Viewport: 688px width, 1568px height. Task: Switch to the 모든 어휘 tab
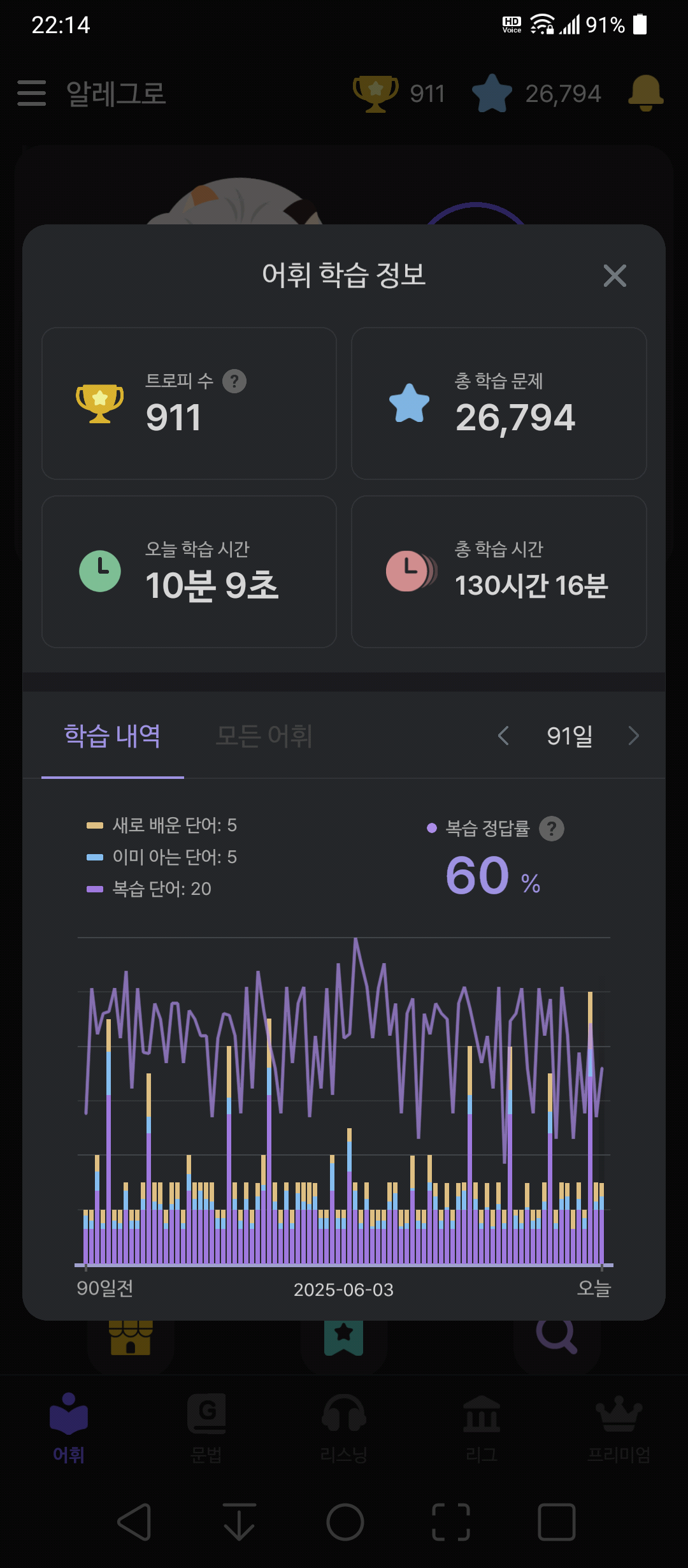[264, 736]
